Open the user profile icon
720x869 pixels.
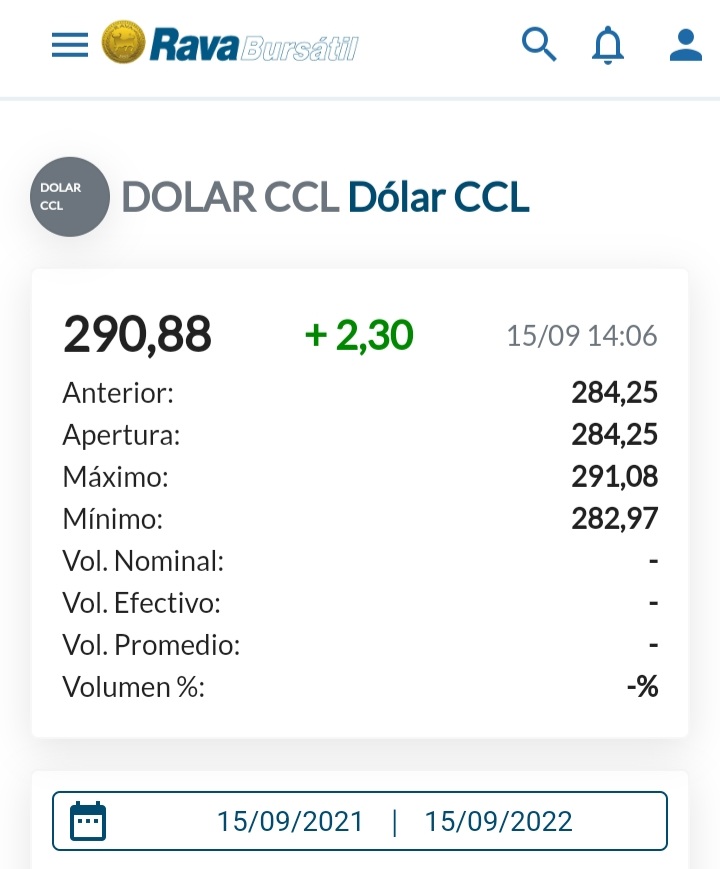[685, 45]
